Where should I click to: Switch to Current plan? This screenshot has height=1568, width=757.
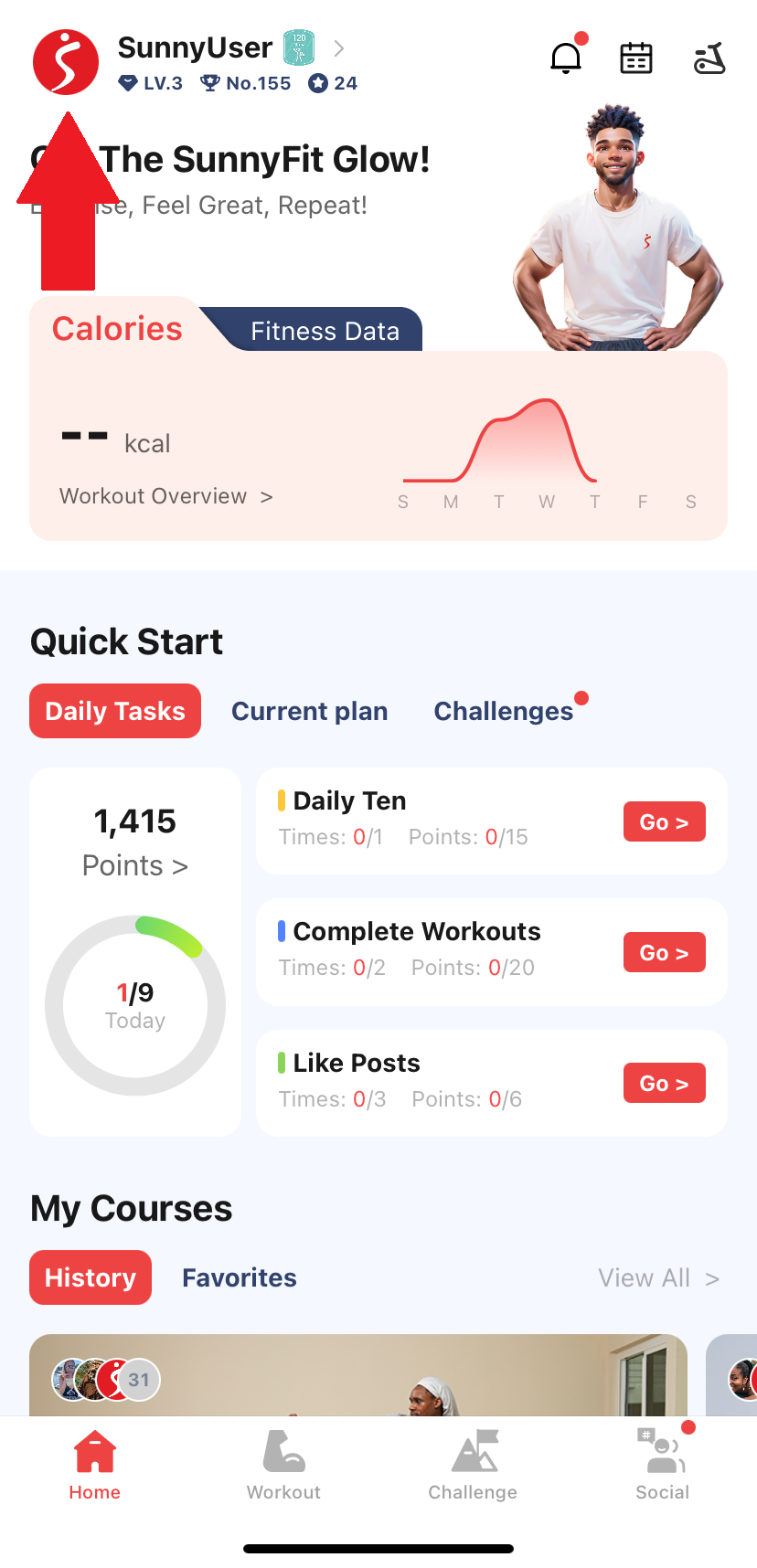(x=310, y=711)
